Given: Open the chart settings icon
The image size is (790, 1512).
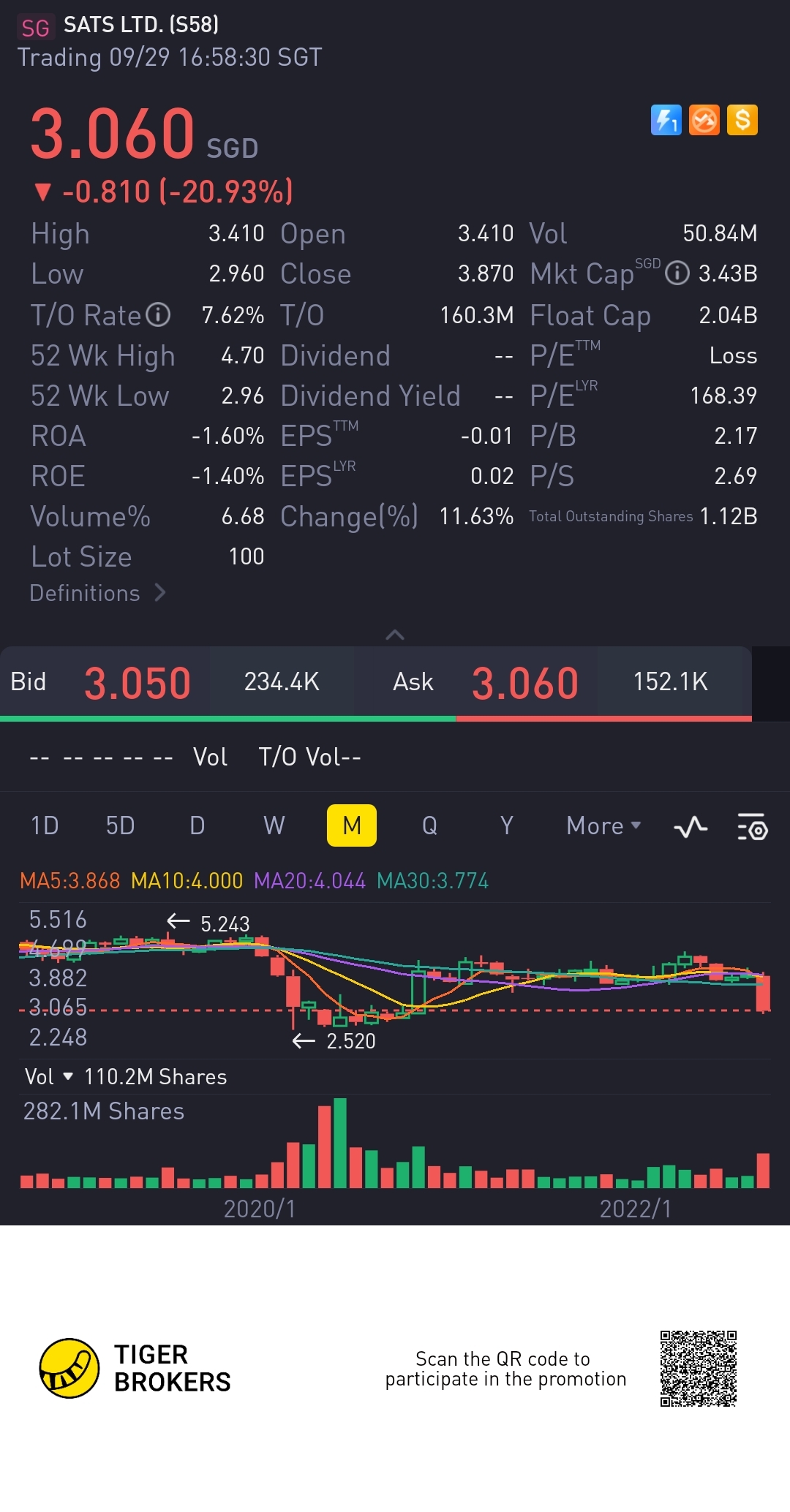Looking at the screenshot, I should 752,827.
